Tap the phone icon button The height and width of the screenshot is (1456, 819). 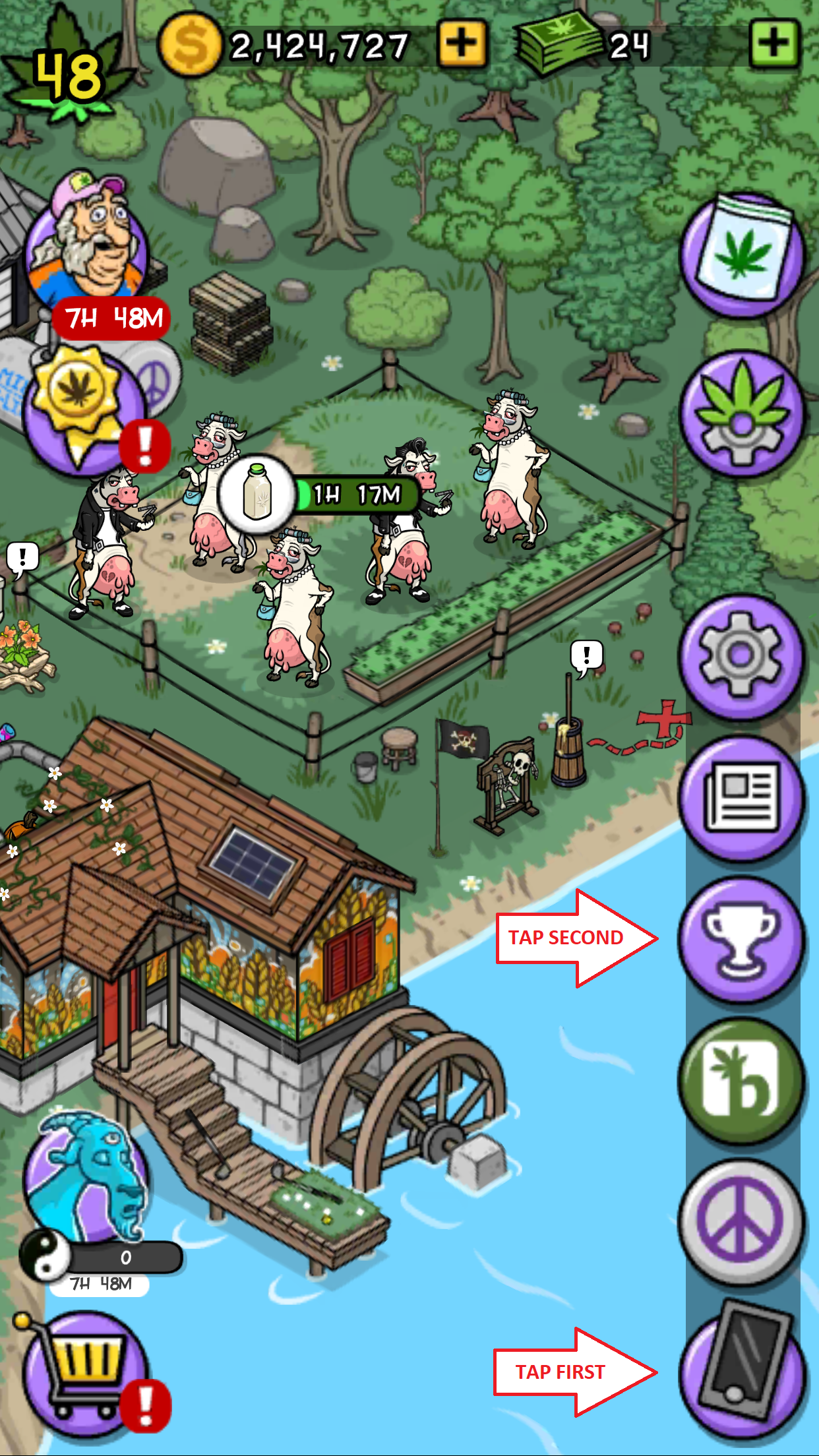click(x=741, y=1369)
